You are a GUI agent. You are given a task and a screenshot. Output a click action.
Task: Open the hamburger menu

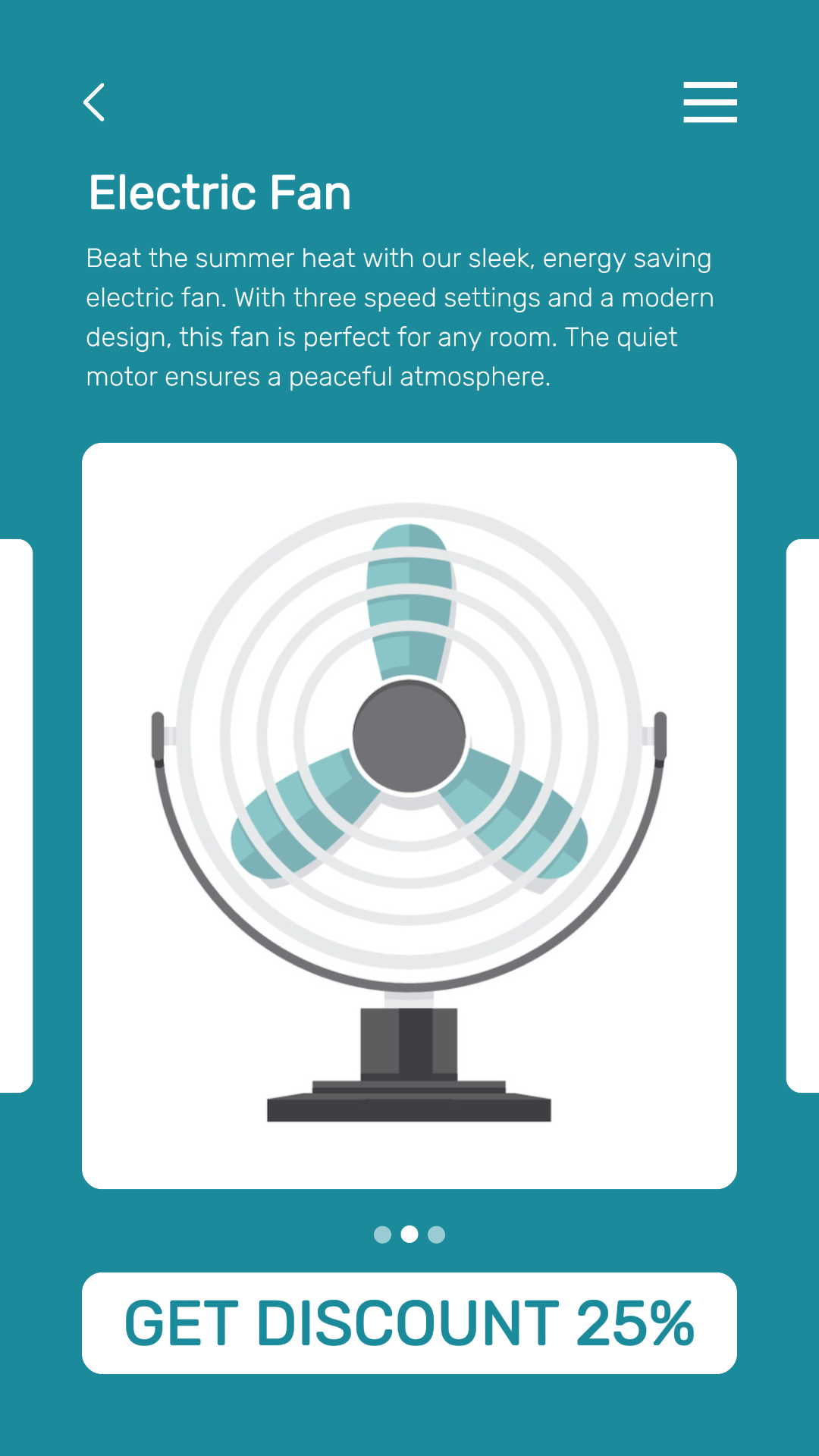point(710,102)
